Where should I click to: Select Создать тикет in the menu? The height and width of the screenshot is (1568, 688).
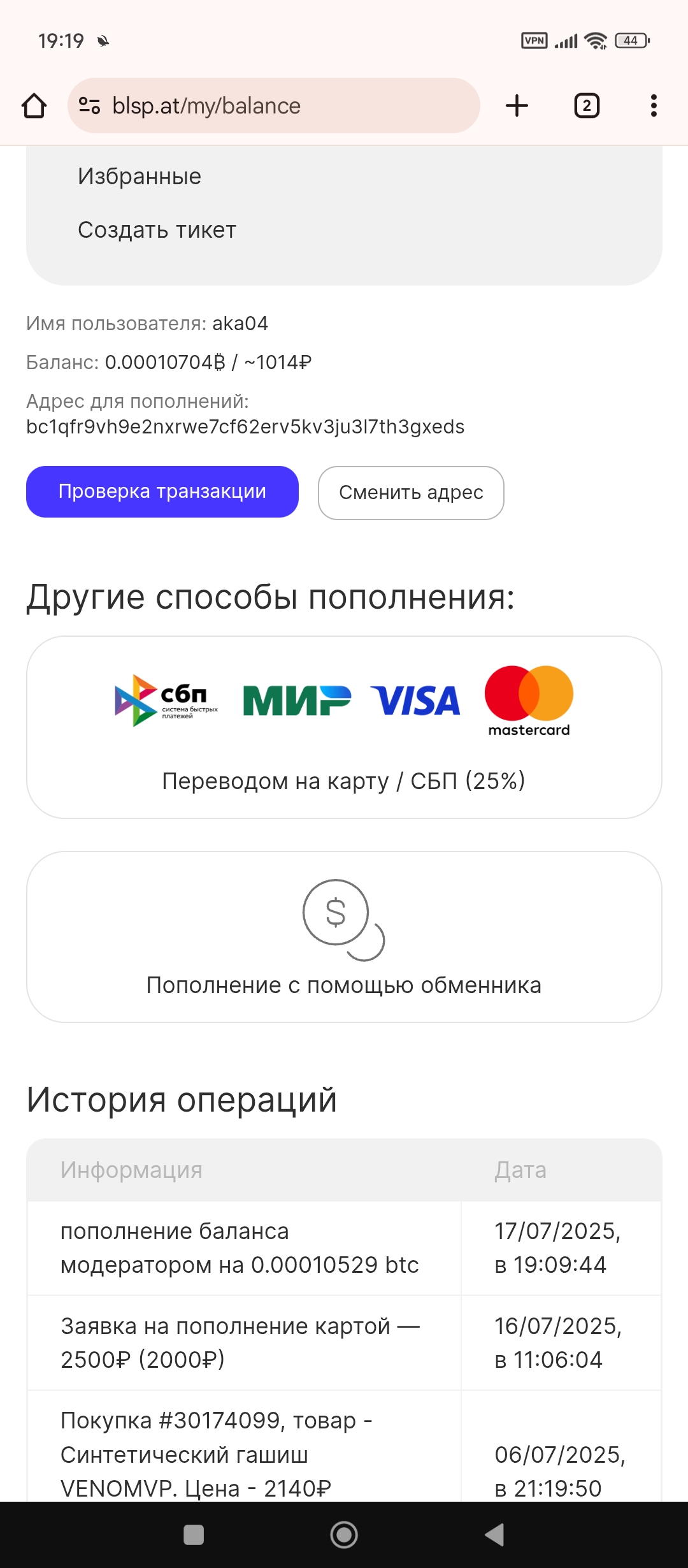157,230
